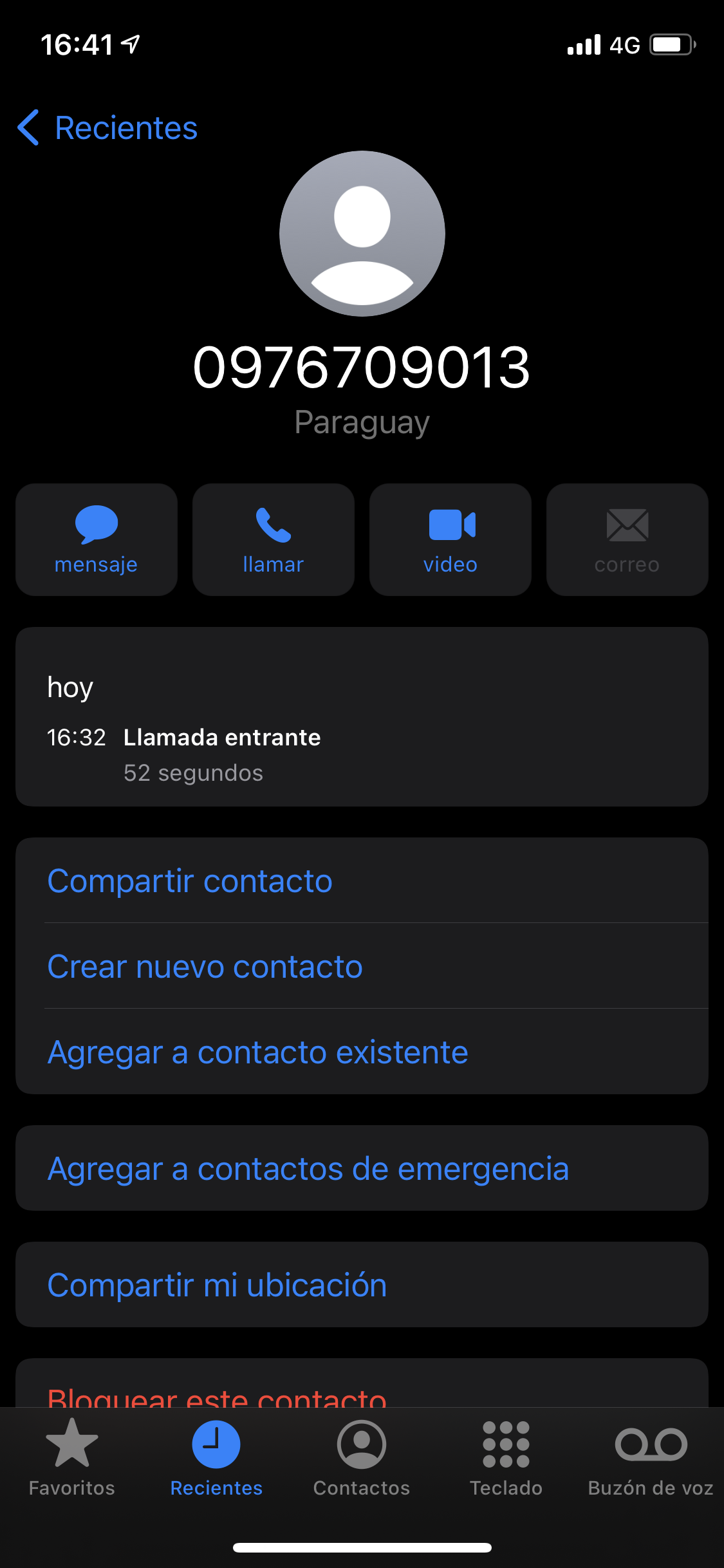
Task: Tap Compartir mi ubicación
Action: (x=362, y=1285)
